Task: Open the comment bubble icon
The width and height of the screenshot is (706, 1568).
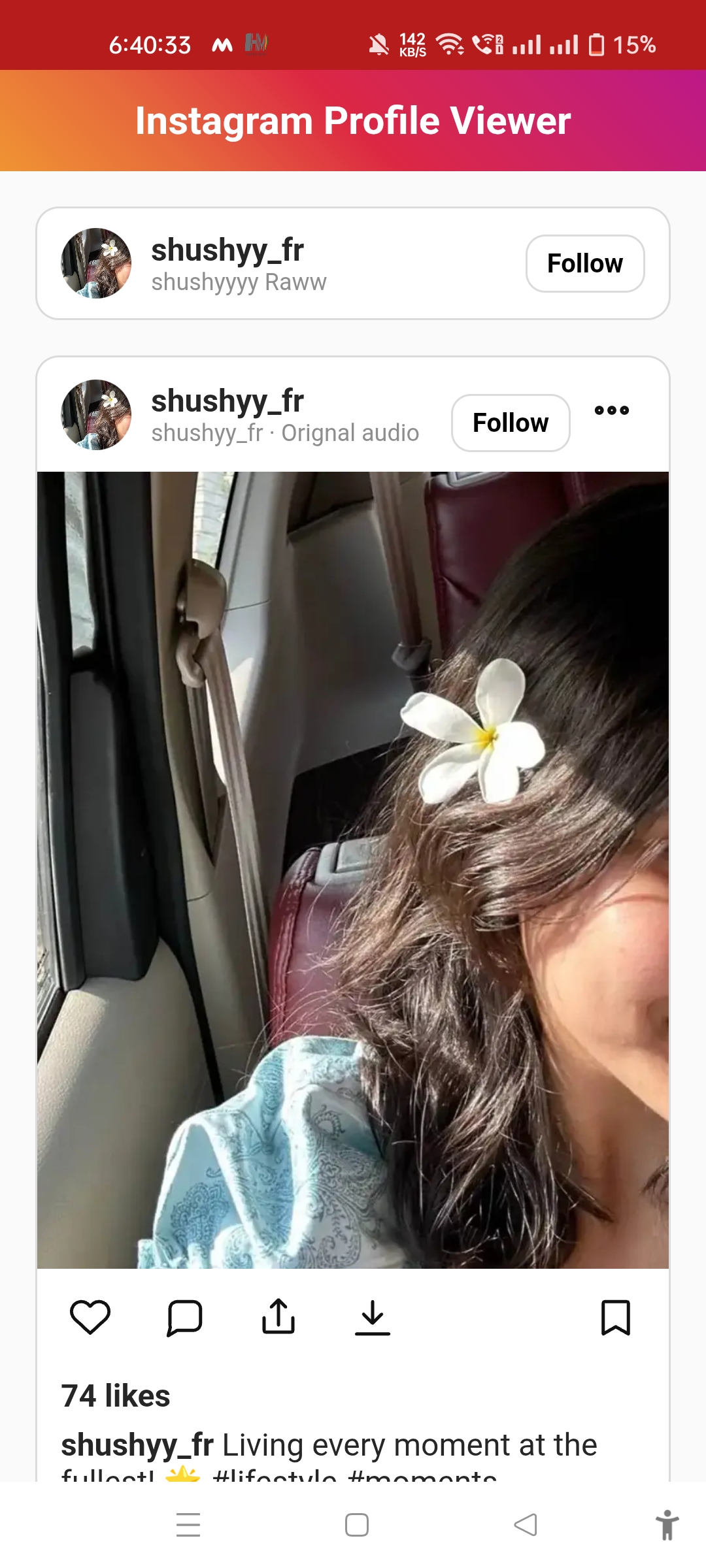Action: (x=185, y=1317)
